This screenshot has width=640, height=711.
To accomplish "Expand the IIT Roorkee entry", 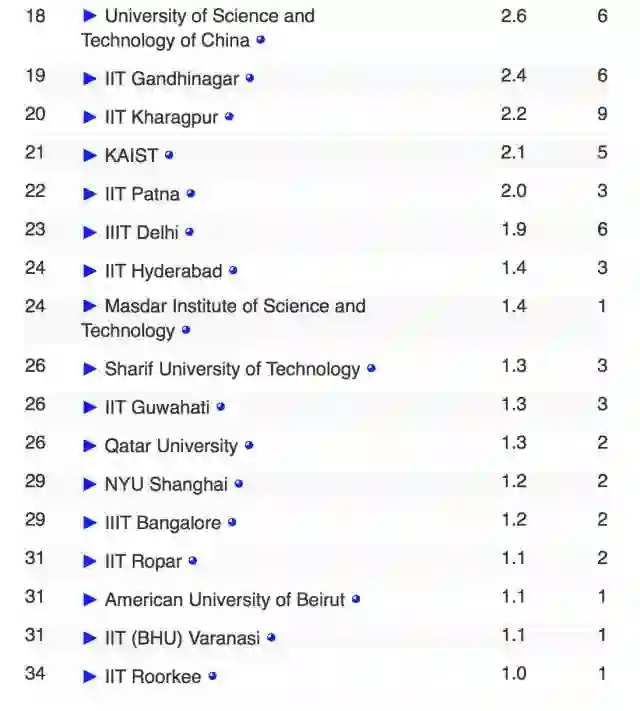I will pyautogui.click(x=90, y=677).
